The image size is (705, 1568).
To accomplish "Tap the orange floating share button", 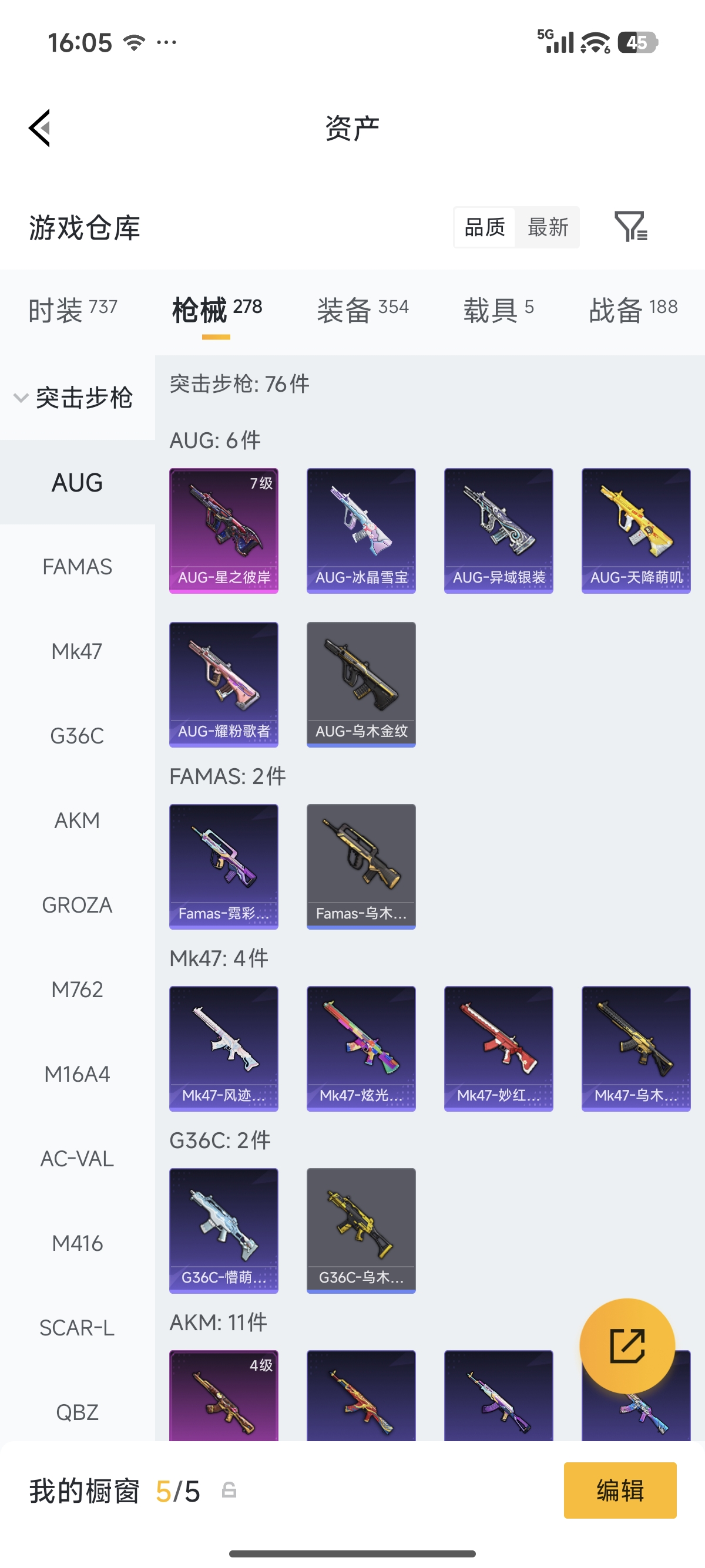I will tap(627, 1346).
